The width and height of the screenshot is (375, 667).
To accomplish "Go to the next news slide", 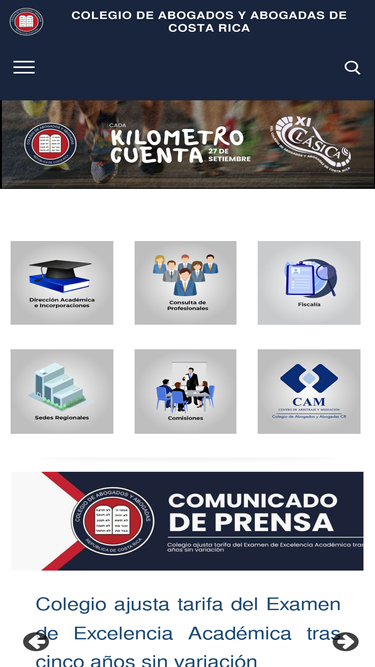I will coord(345,642).
